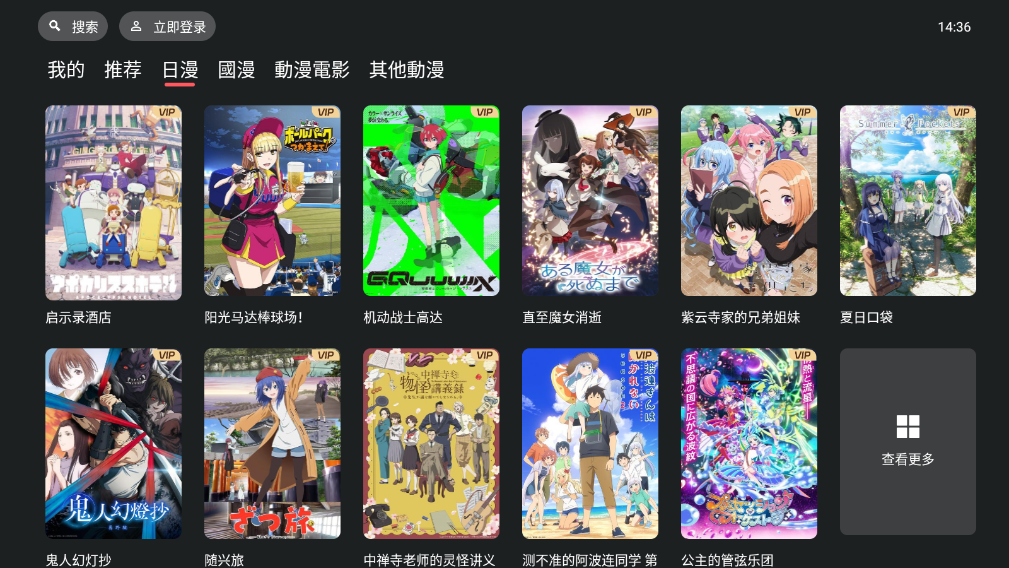Open 中禅寺老师的灵怪讲义
The image size is (1009, 568).
431,443
